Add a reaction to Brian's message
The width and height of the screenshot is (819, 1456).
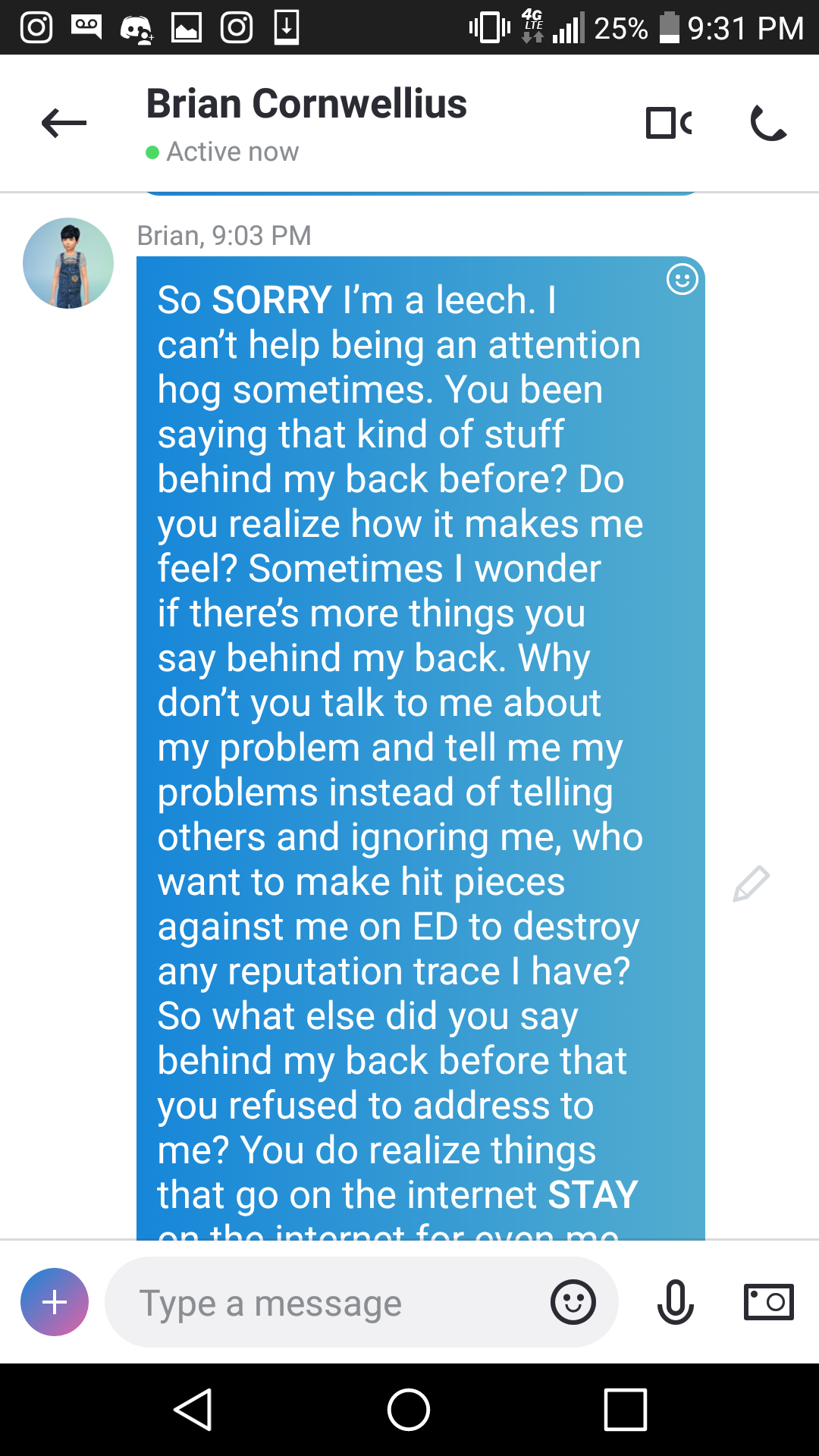pyautogui.click(x=682, y=279)
